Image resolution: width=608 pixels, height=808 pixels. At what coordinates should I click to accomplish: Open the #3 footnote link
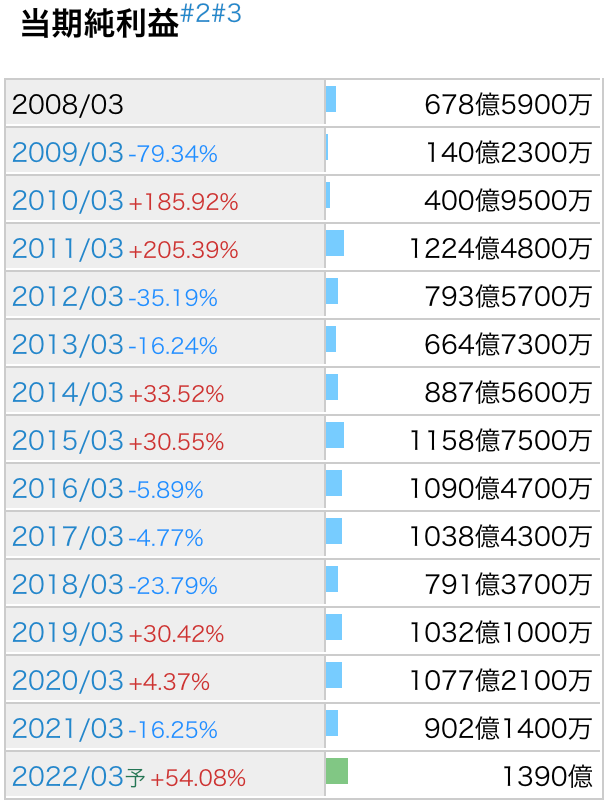[x=227, y=16]
